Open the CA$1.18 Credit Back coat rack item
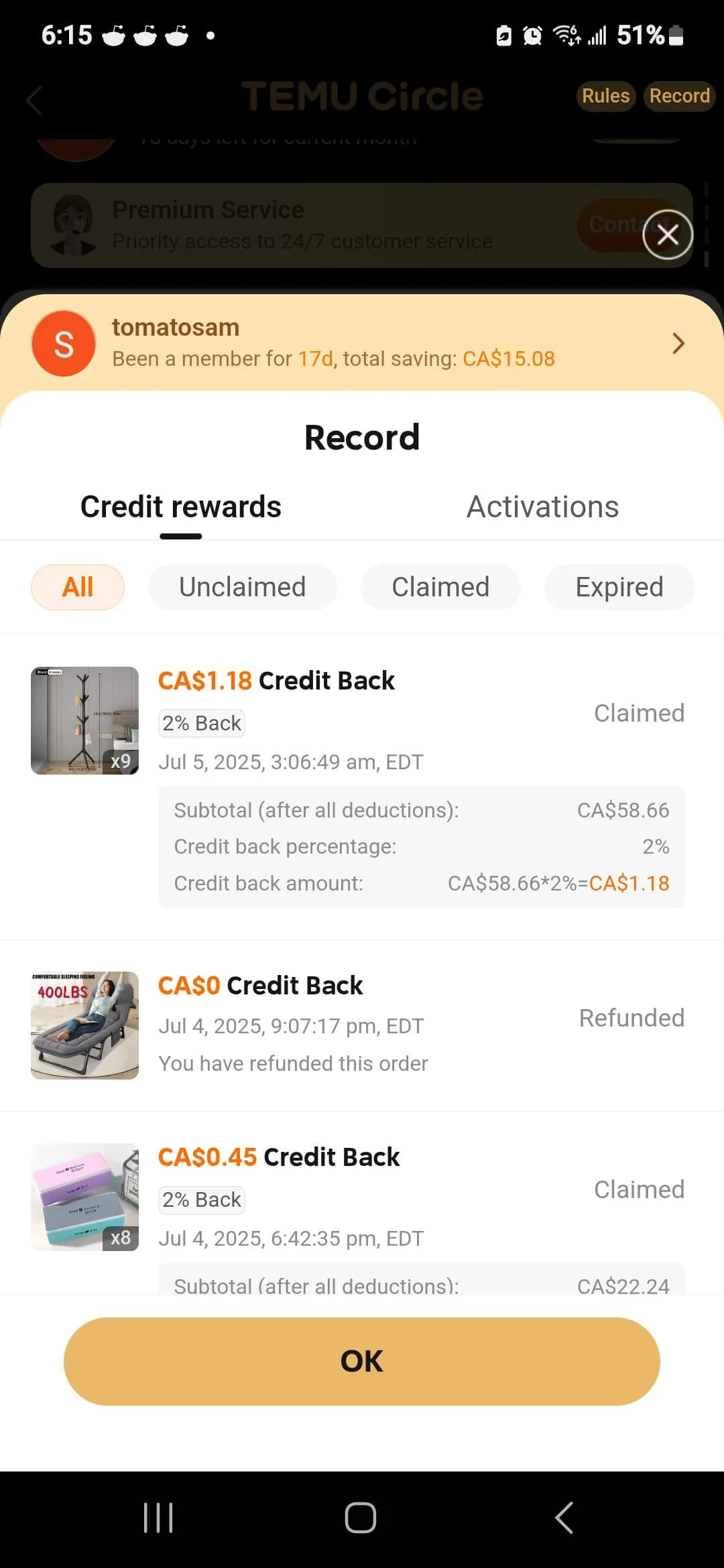Image resolution: width=724 pixels, height=1568 pixels. click(x=85, y=720)
